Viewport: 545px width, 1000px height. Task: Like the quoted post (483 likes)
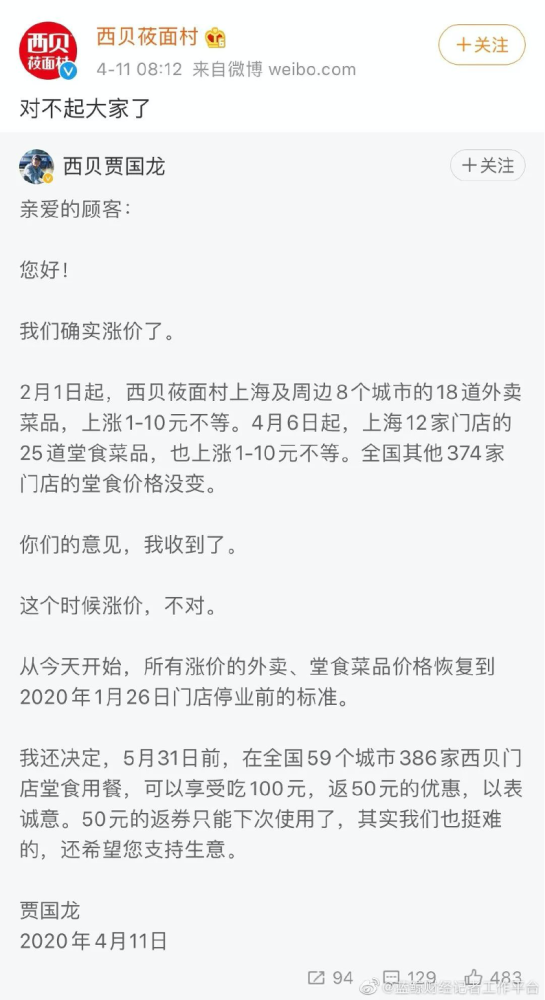494,978
